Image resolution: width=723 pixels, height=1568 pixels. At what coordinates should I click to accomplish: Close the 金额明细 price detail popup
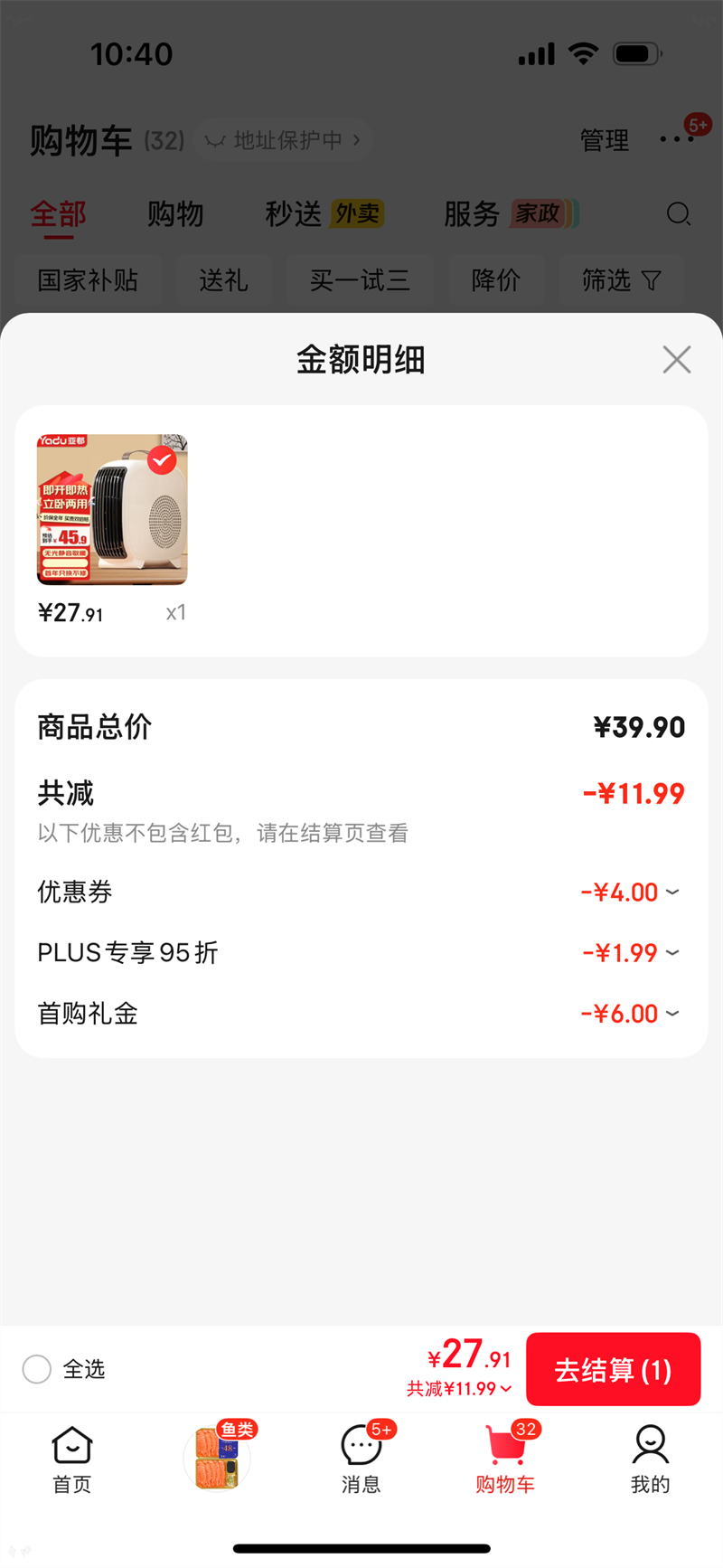676,359
